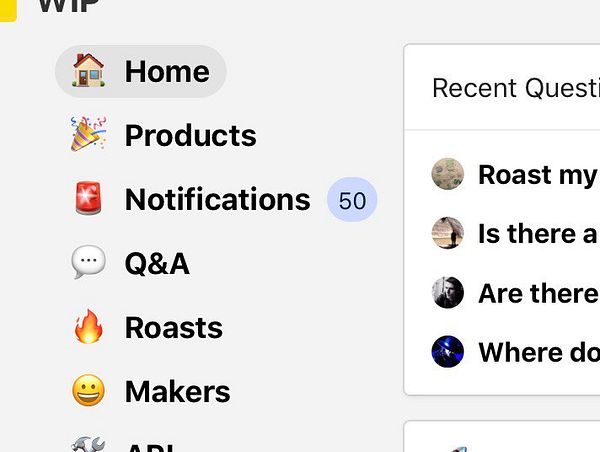Screen dimensions: 600x452
Task: Open Notifications with 50 unread
Action: click(217, 200)
